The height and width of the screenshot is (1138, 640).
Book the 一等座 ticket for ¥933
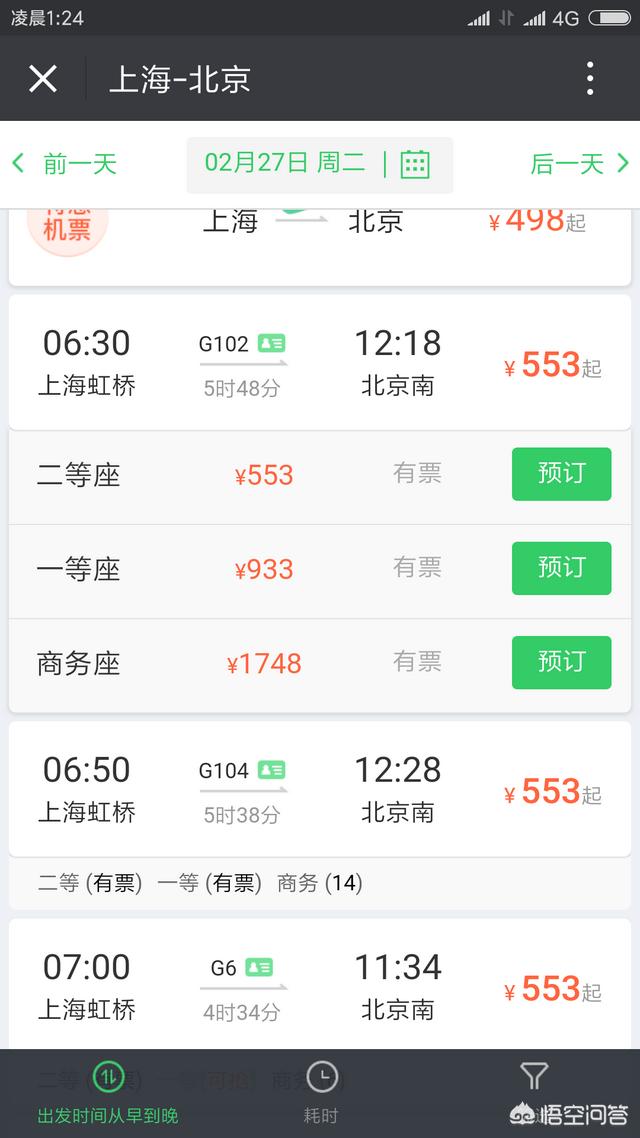[x=561, y=568]
